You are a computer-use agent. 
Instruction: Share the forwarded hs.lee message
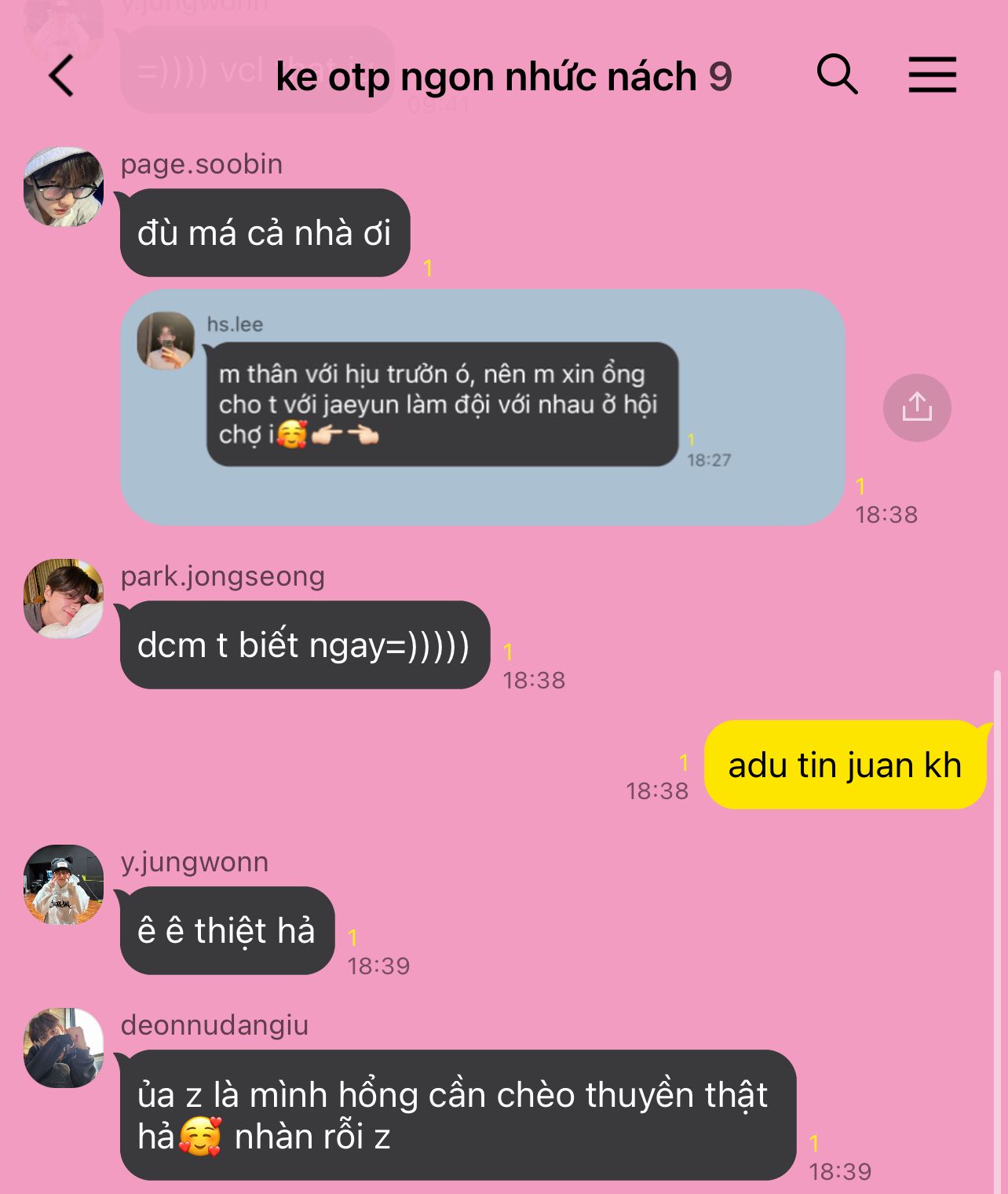(917, 407)
